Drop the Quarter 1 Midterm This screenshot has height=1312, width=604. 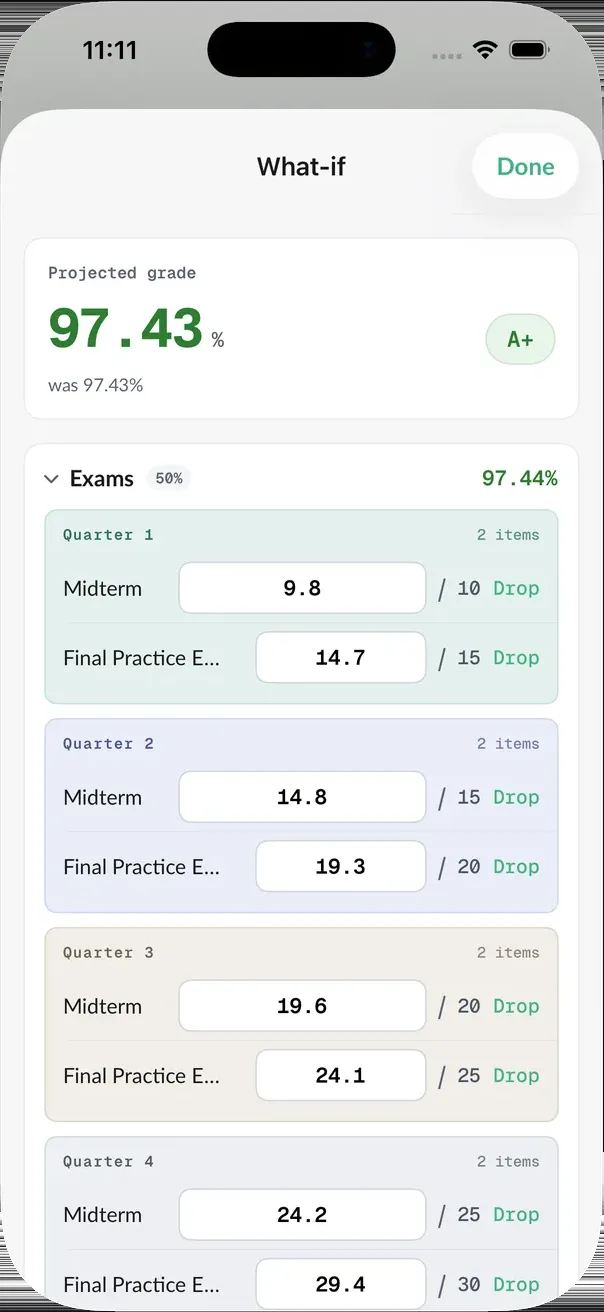[516, 588]
